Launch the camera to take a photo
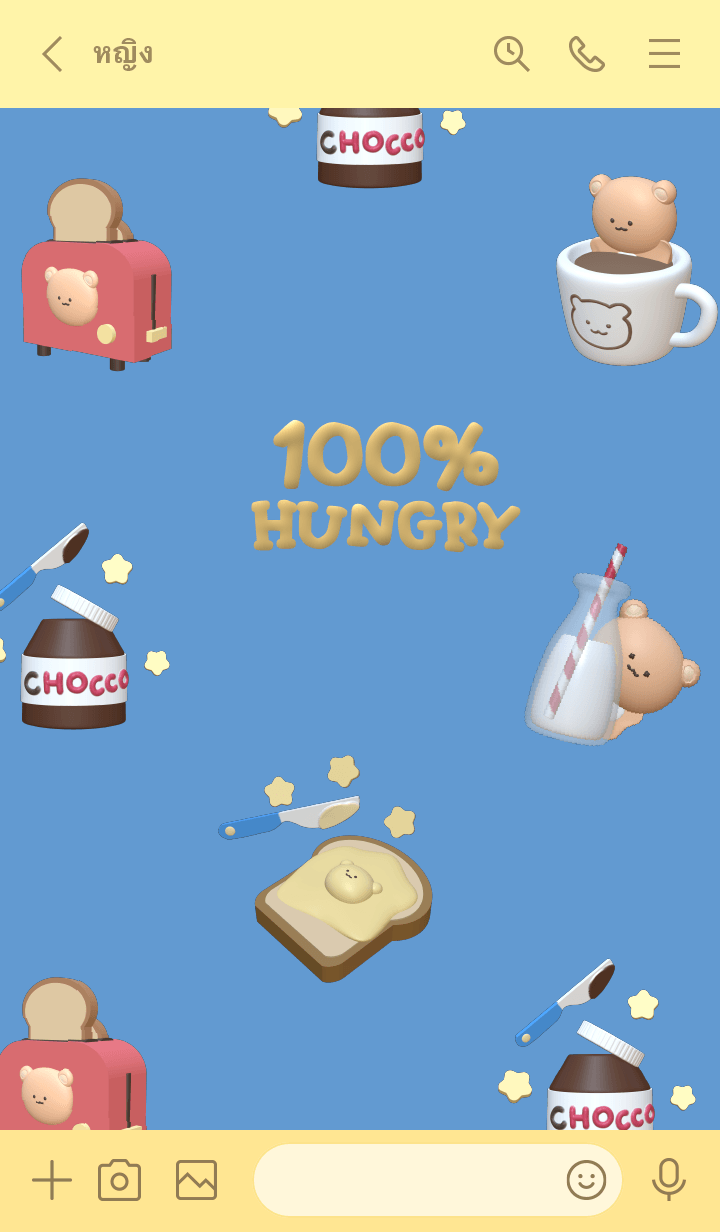The width and height of the screenshot is (720, 1232). [x=120, y=1180]
